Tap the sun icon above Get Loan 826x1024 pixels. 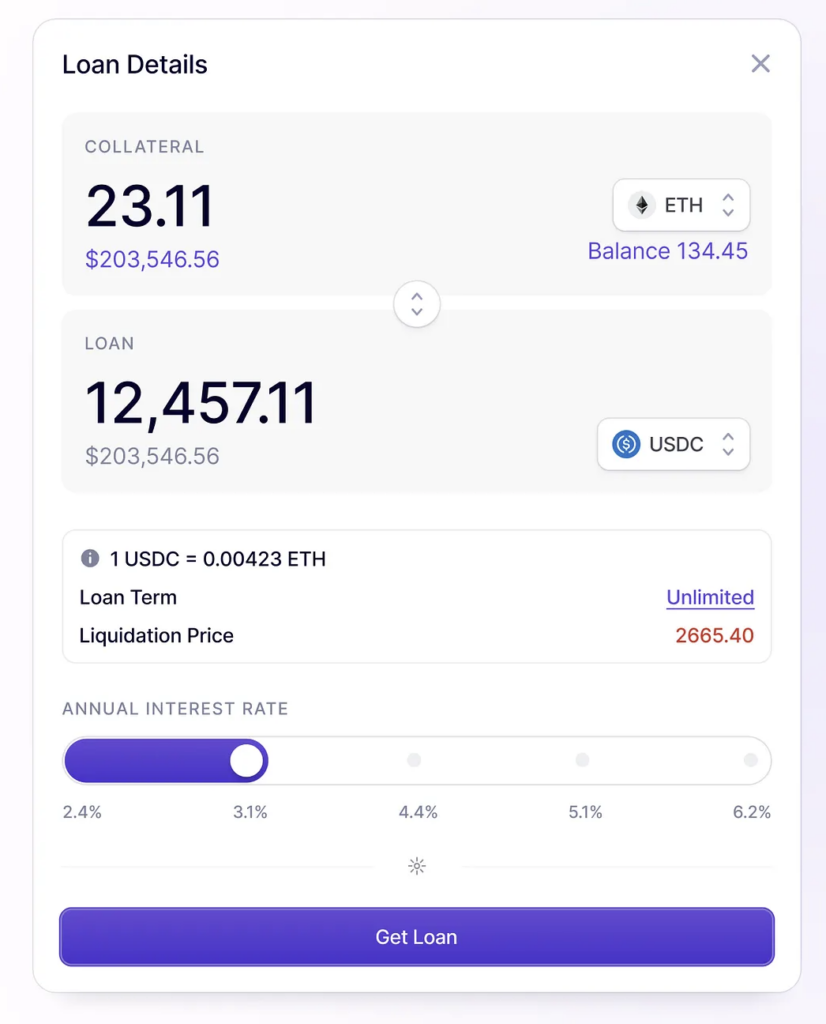tap(417, 866)
